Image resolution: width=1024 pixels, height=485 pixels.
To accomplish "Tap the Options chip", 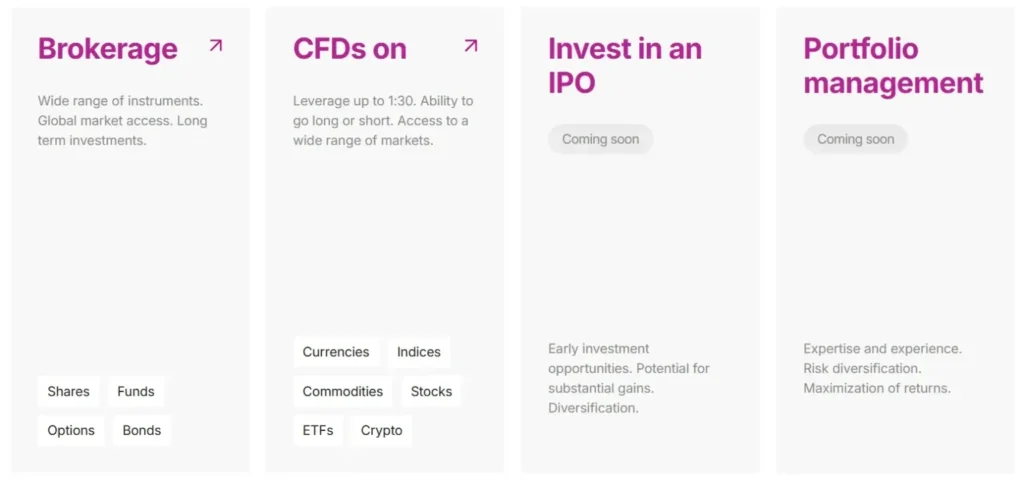I will pos(71,430).
